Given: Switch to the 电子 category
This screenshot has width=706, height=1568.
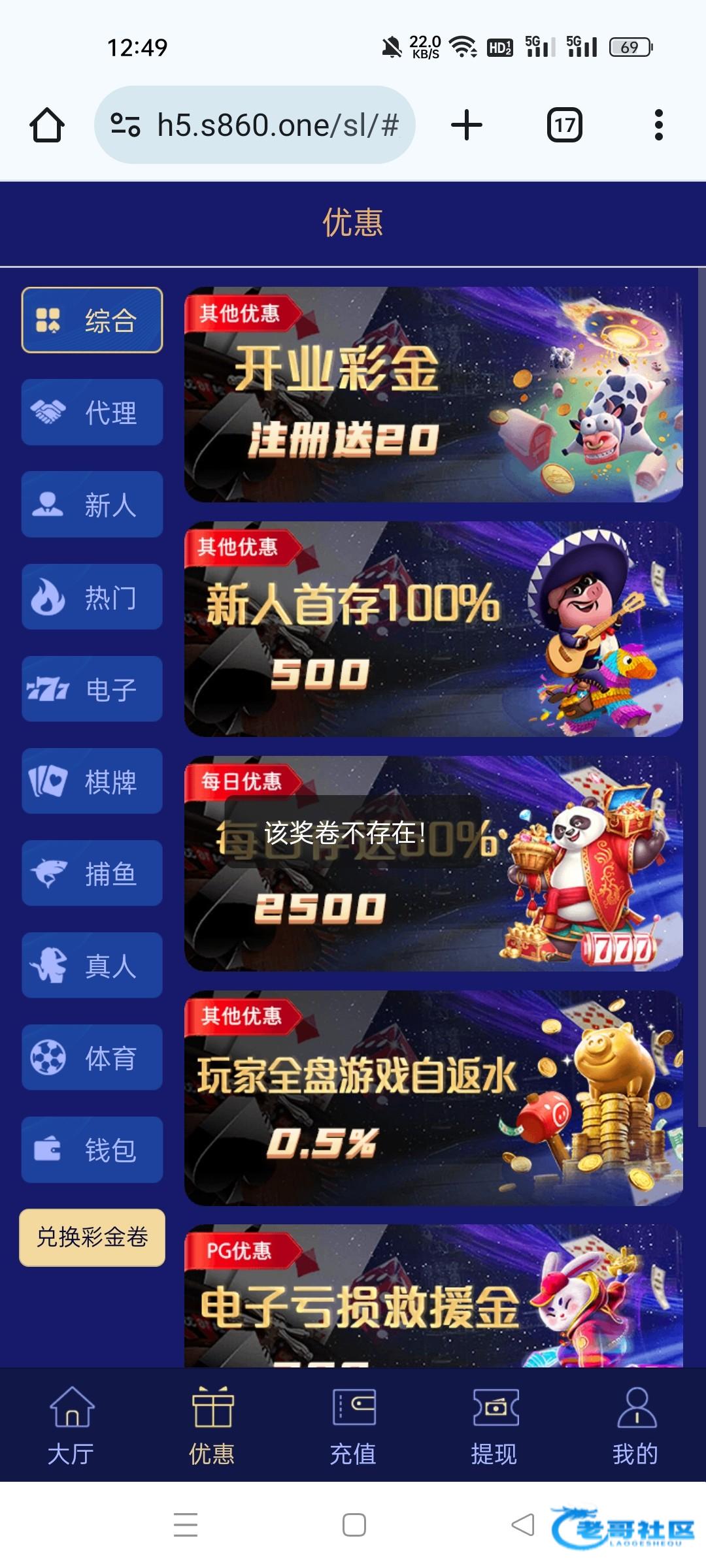Looking at the screenshot, I should point(92,689).
